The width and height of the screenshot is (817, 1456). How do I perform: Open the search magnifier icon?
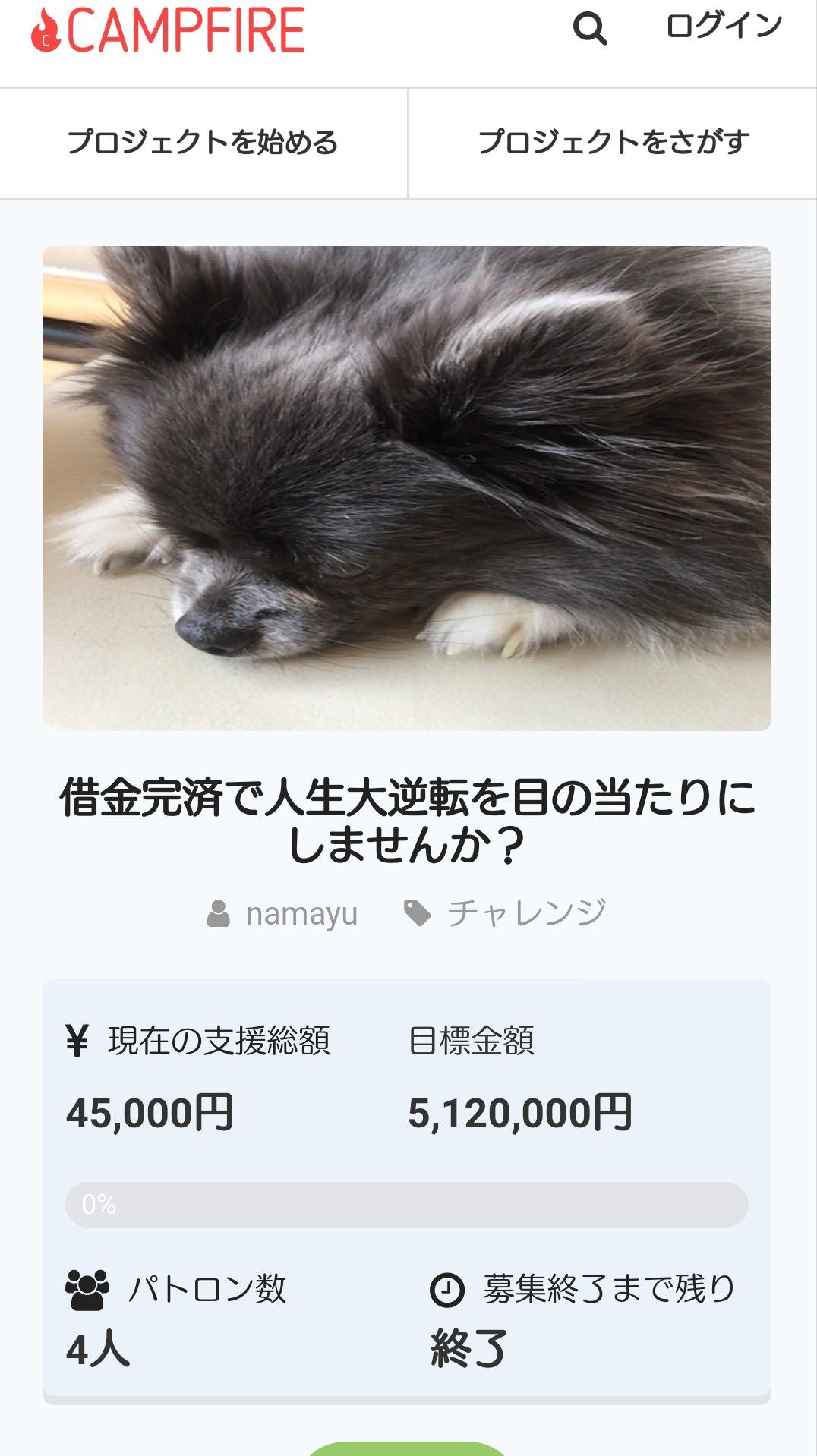point(589,30)
